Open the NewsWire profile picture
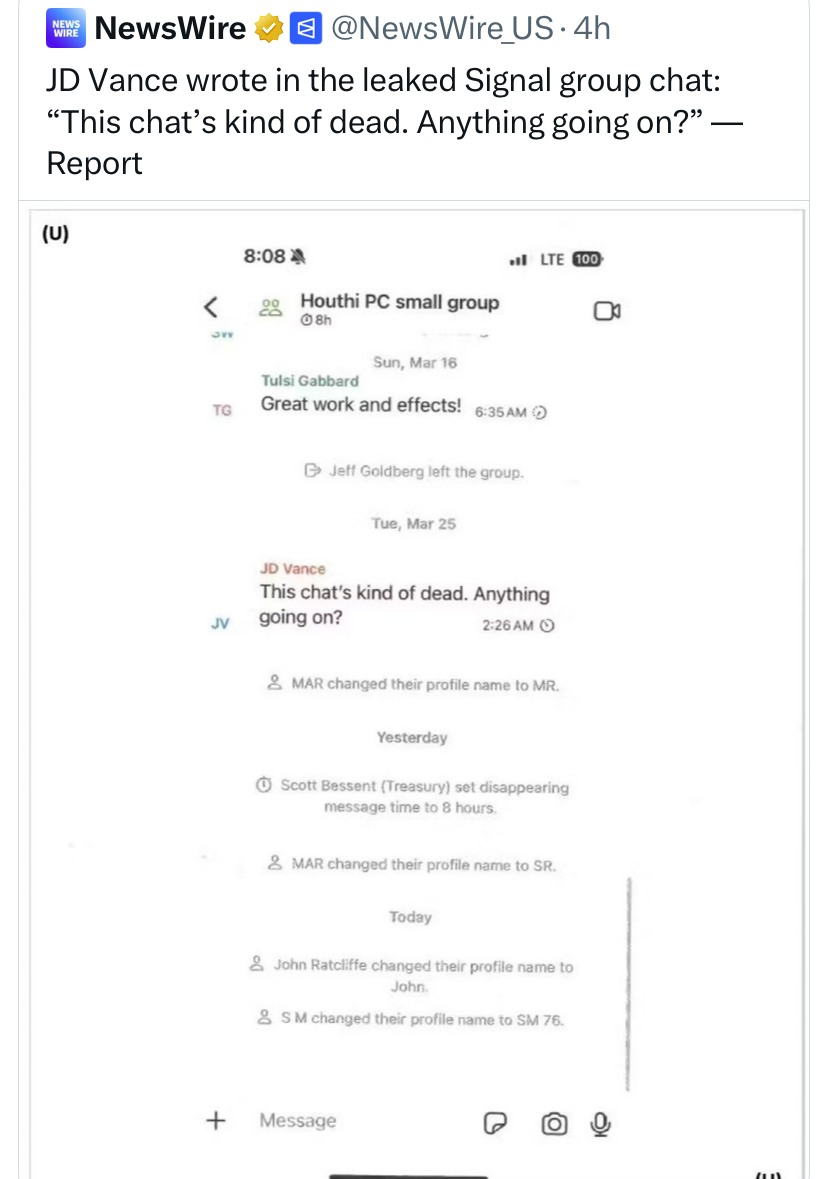 coord(66,28)
